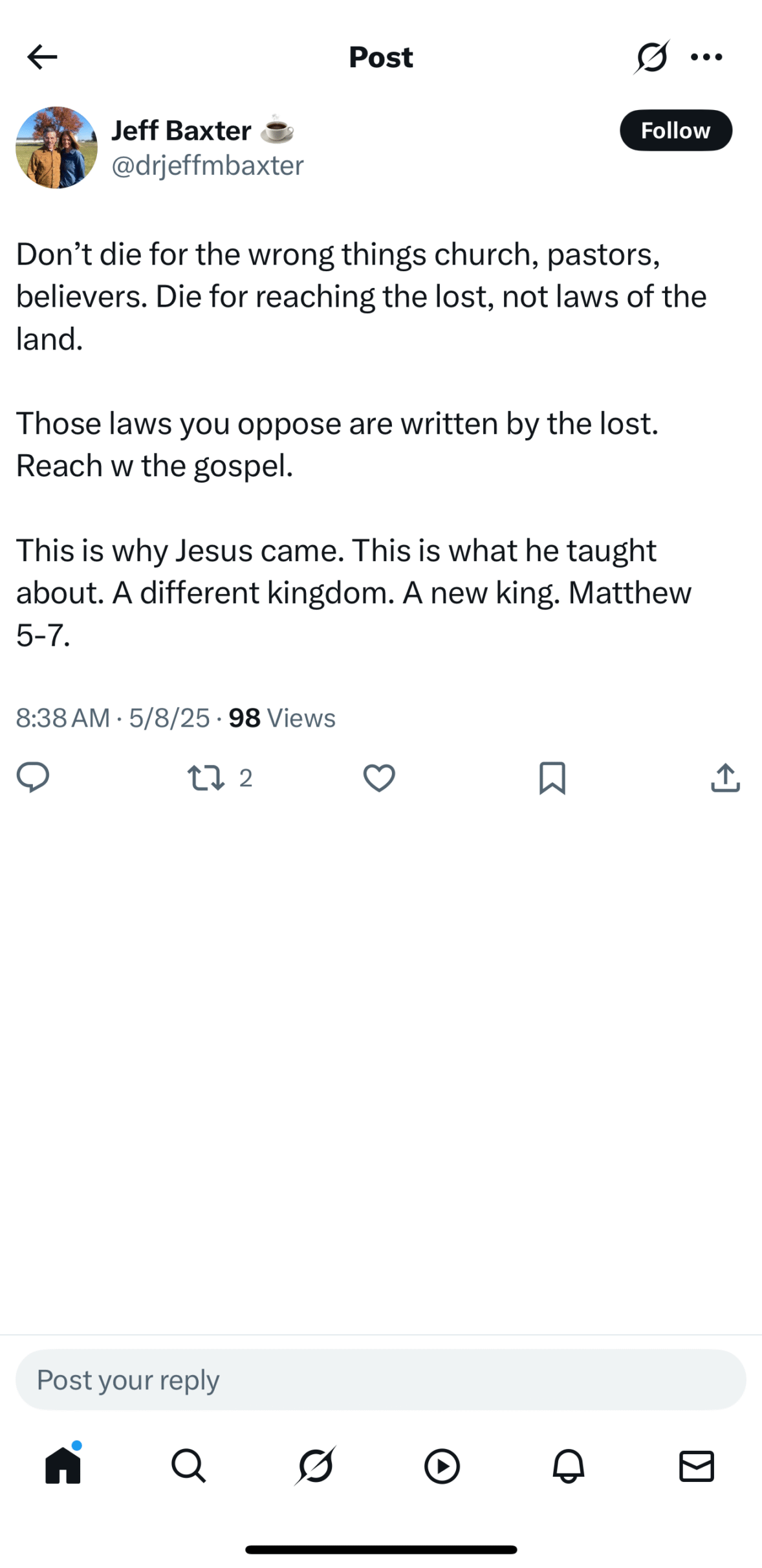Open the post overflow menu
The height and width of the screenshot is (1568, 762).
[x=706, y=57]
